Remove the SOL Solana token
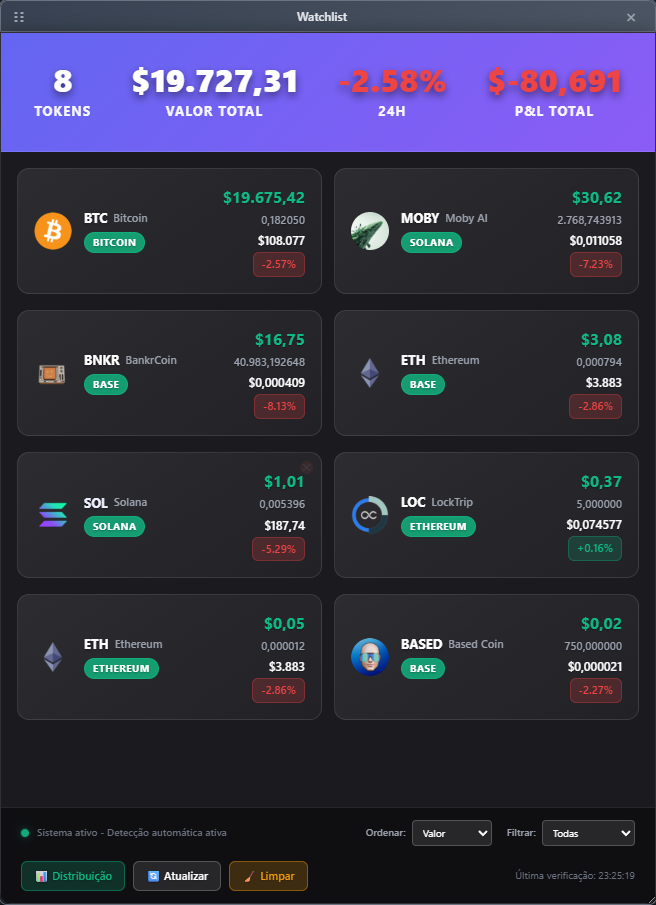Image resolution: width=656 pixels, height=905 pixels. (x=307, y=467)
